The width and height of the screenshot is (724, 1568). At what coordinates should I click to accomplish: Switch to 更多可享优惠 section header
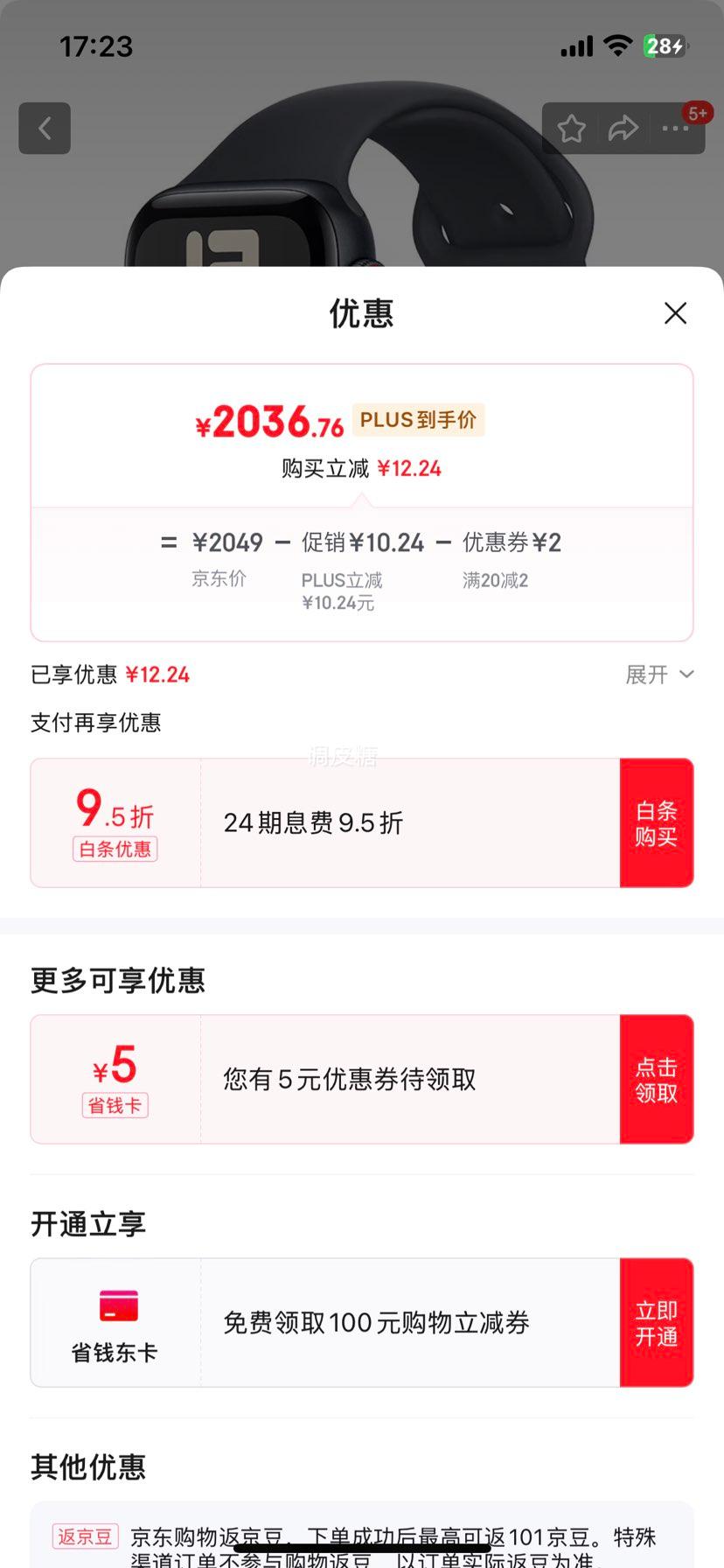(118, 980)
